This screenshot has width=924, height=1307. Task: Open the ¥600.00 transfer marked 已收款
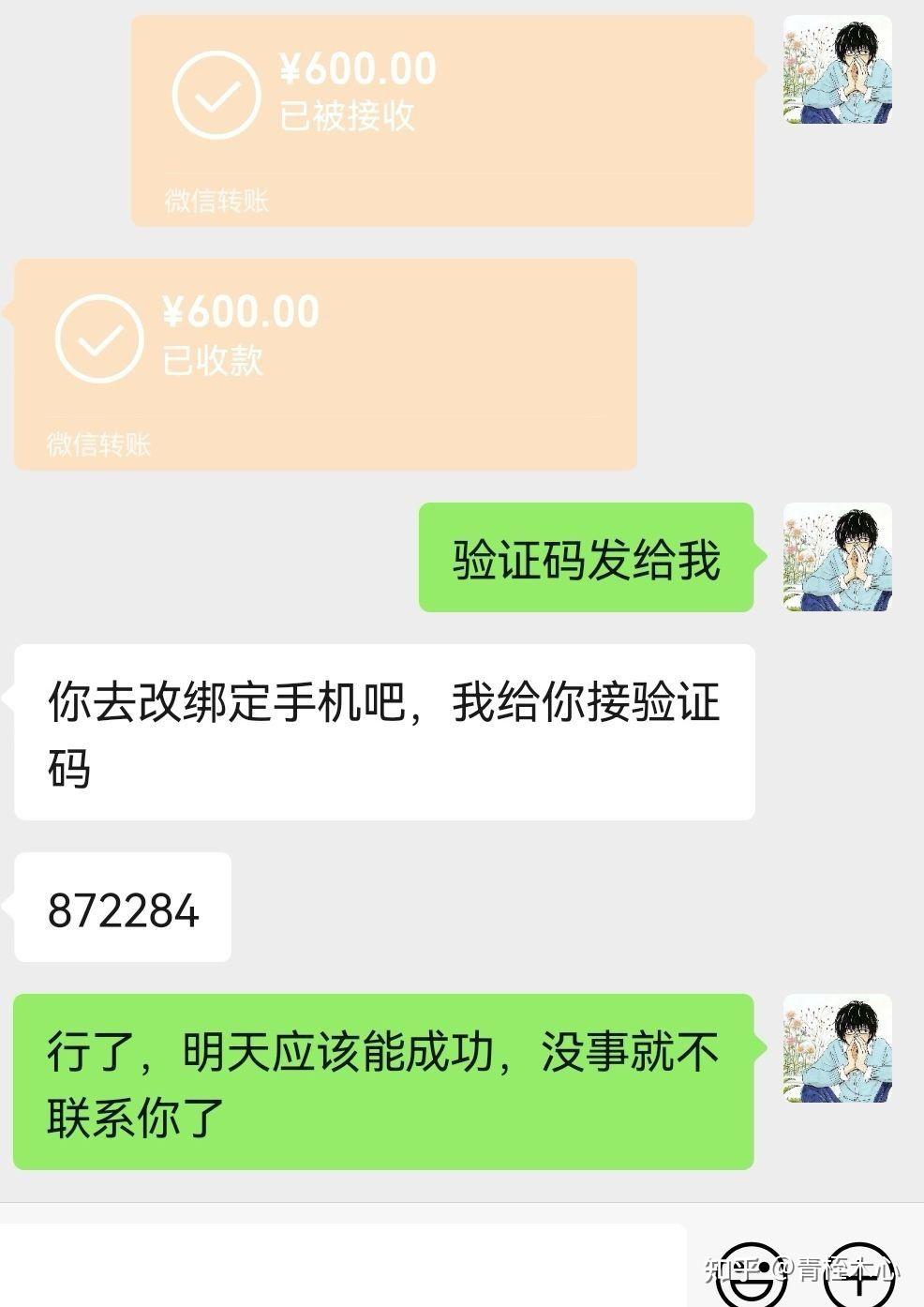click(x=324, y=364)
